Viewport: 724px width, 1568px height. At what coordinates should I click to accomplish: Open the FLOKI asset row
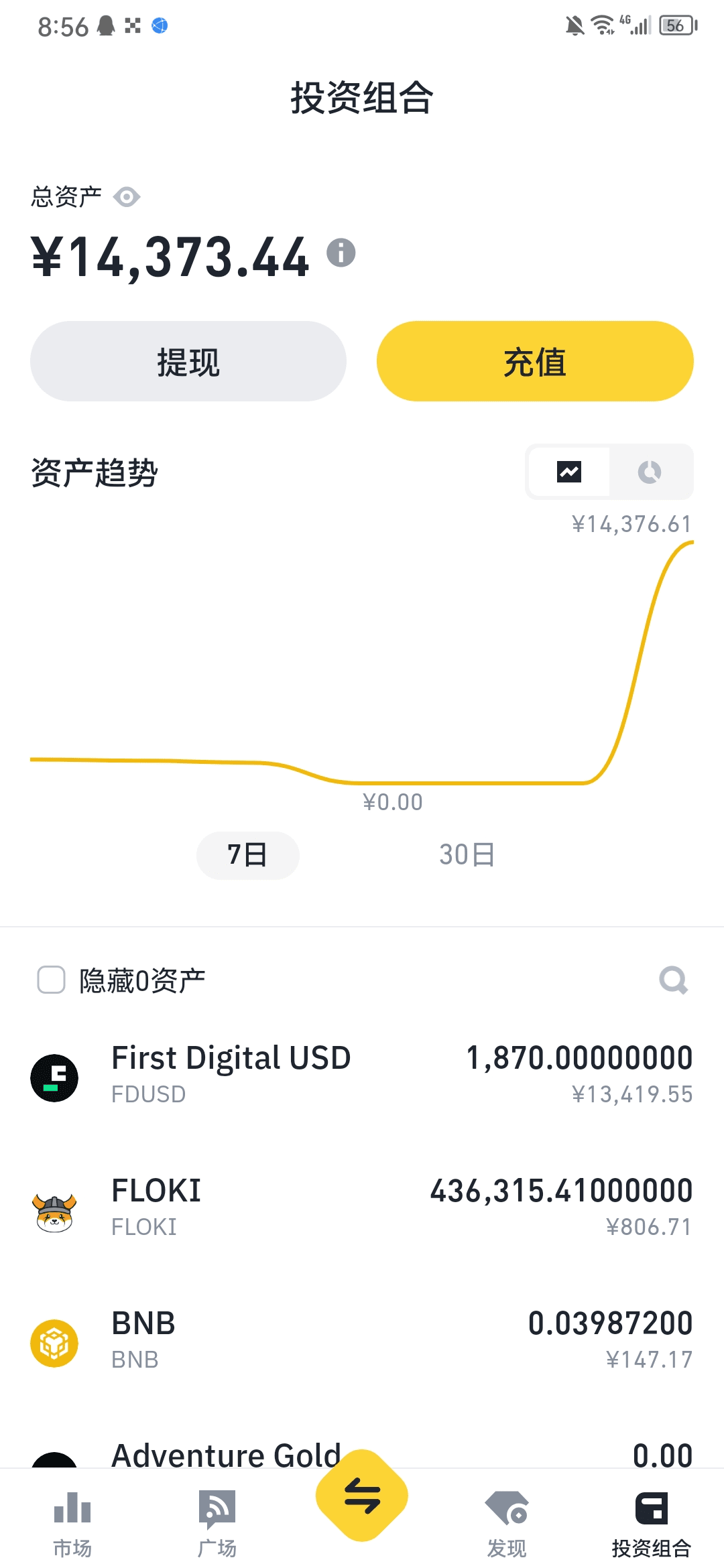362,1207
